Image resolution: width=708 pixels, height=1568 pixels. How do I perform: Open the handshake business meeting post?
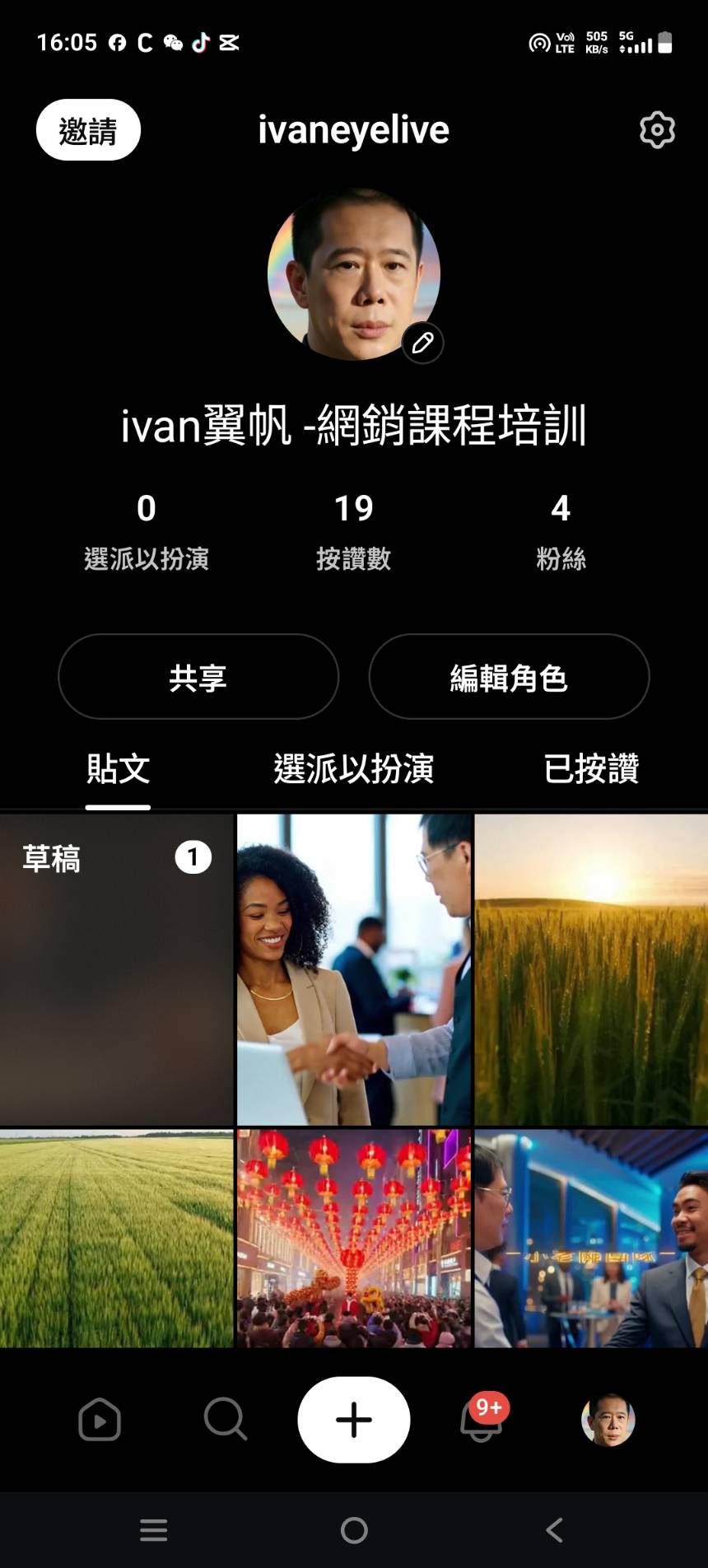click(x=354, y=969)
